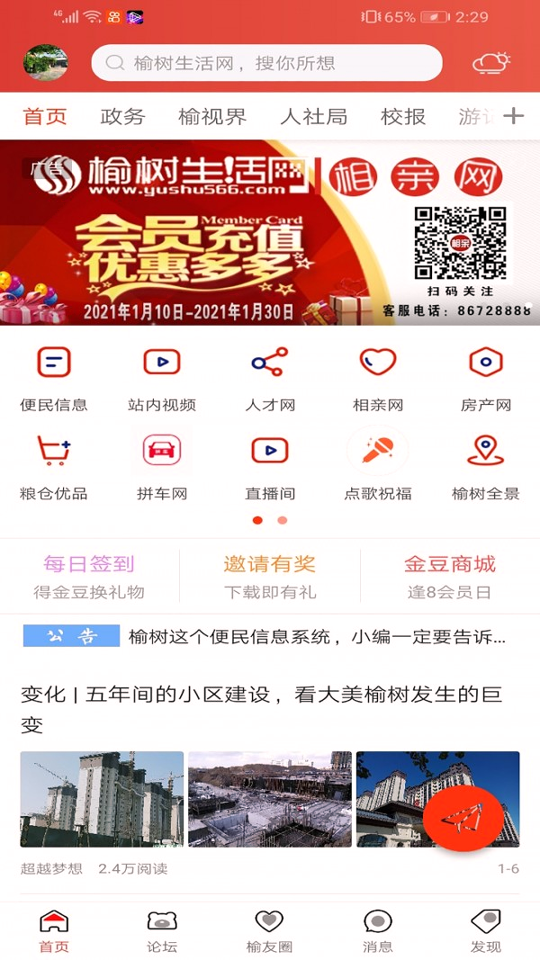Open the 消息 bottom tab
This screenshot has width=540, height=960.
coord(378,931)
